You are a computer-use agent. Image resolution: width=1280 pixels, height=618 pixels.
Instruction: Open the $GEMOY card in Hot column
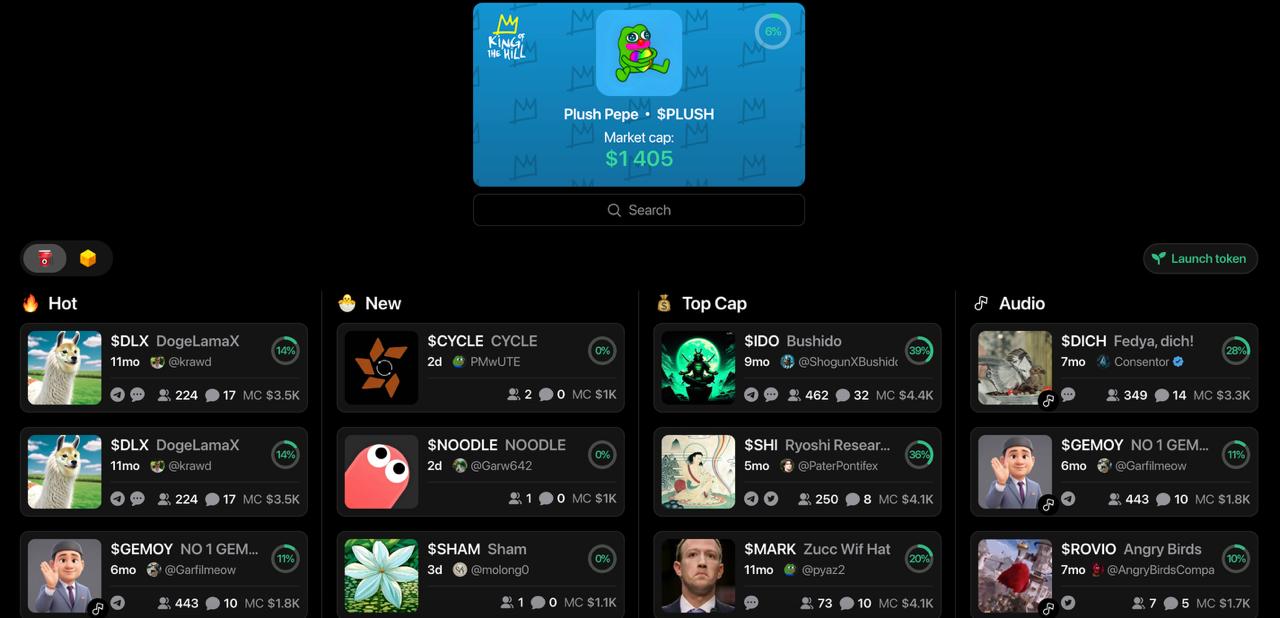click(x=163, y=573)
